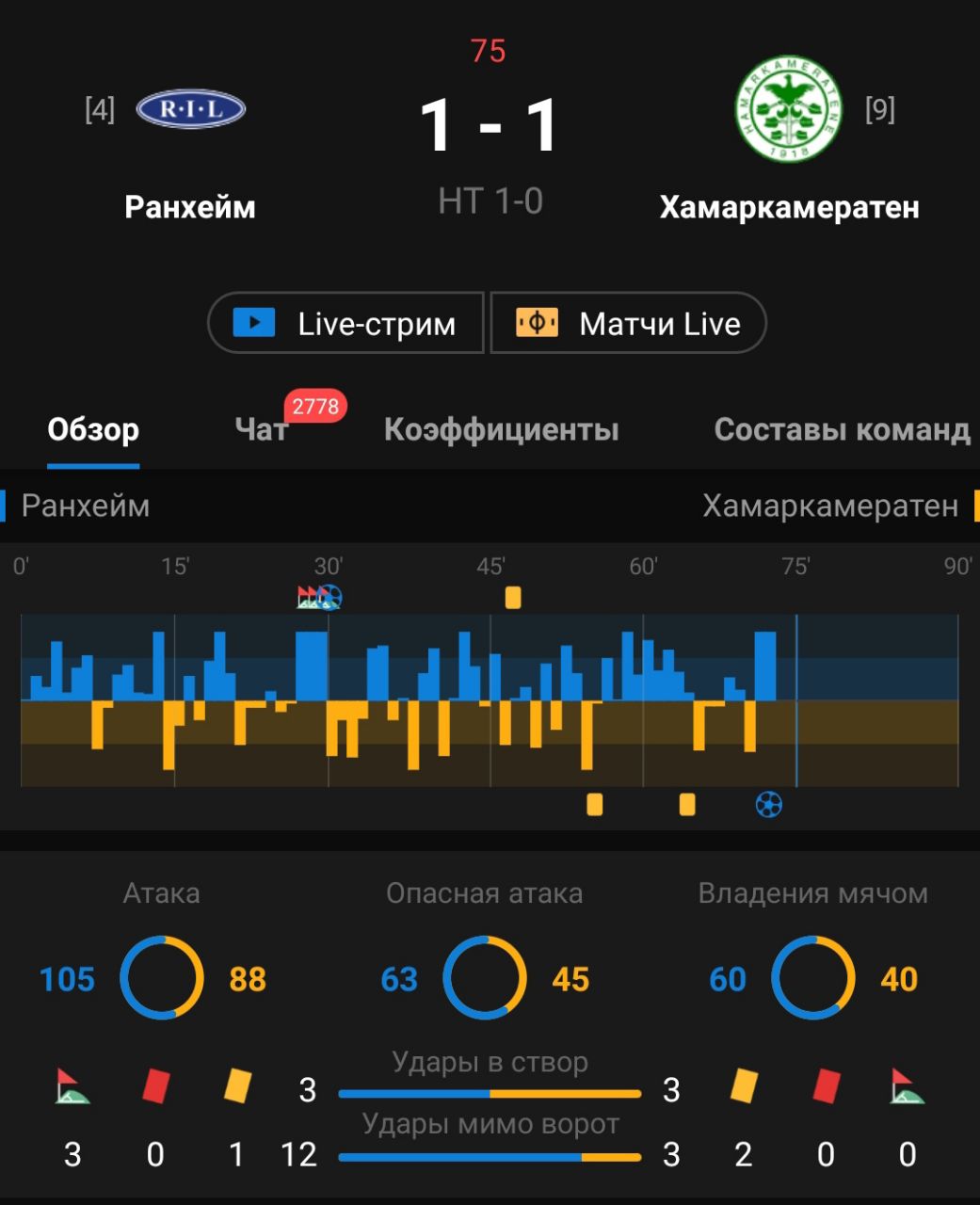The height and width of the screenshot is (1205, 980).
Task: Open the Live-стрим button
Action: click(x=345, y=323)
